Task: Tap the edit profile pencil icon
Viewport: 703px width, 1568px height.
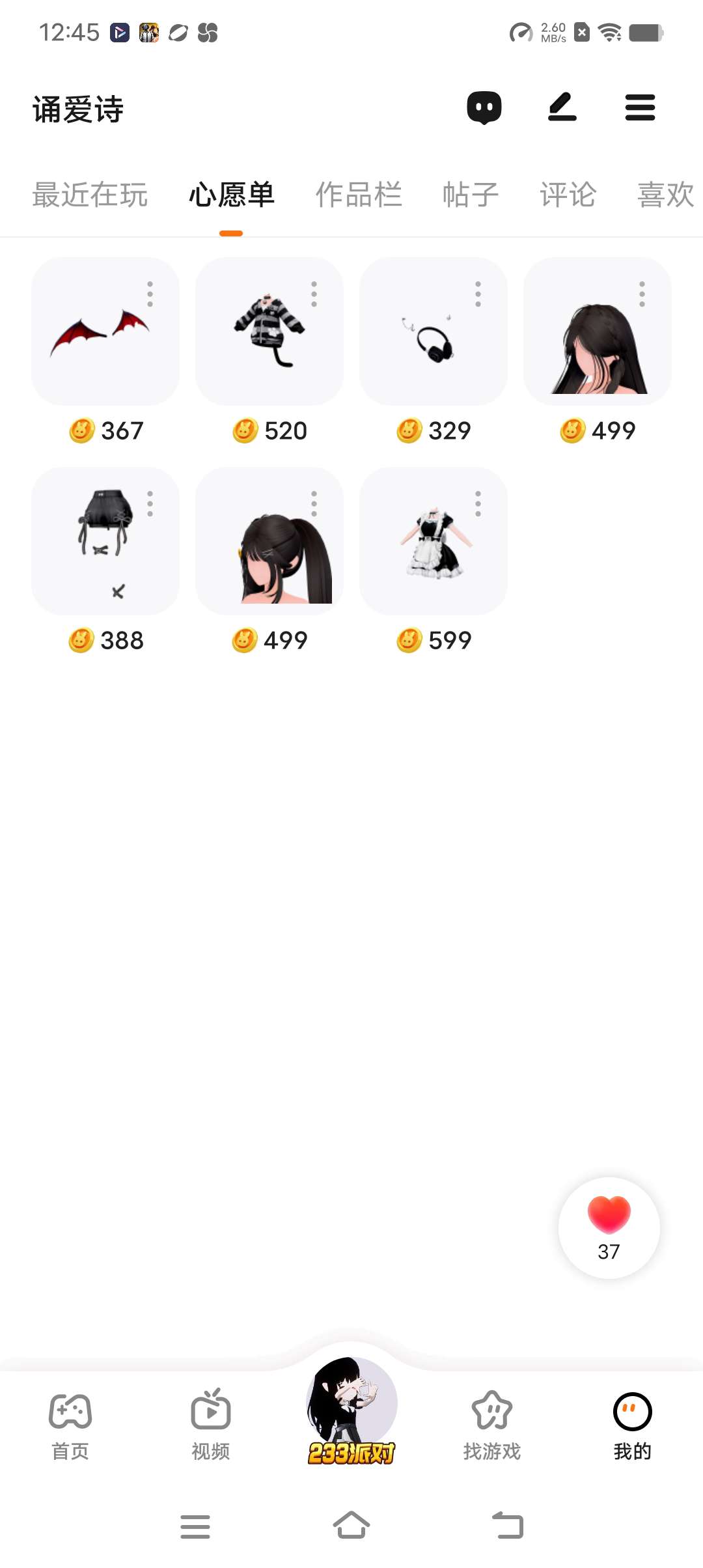Action: pos(562,108)
